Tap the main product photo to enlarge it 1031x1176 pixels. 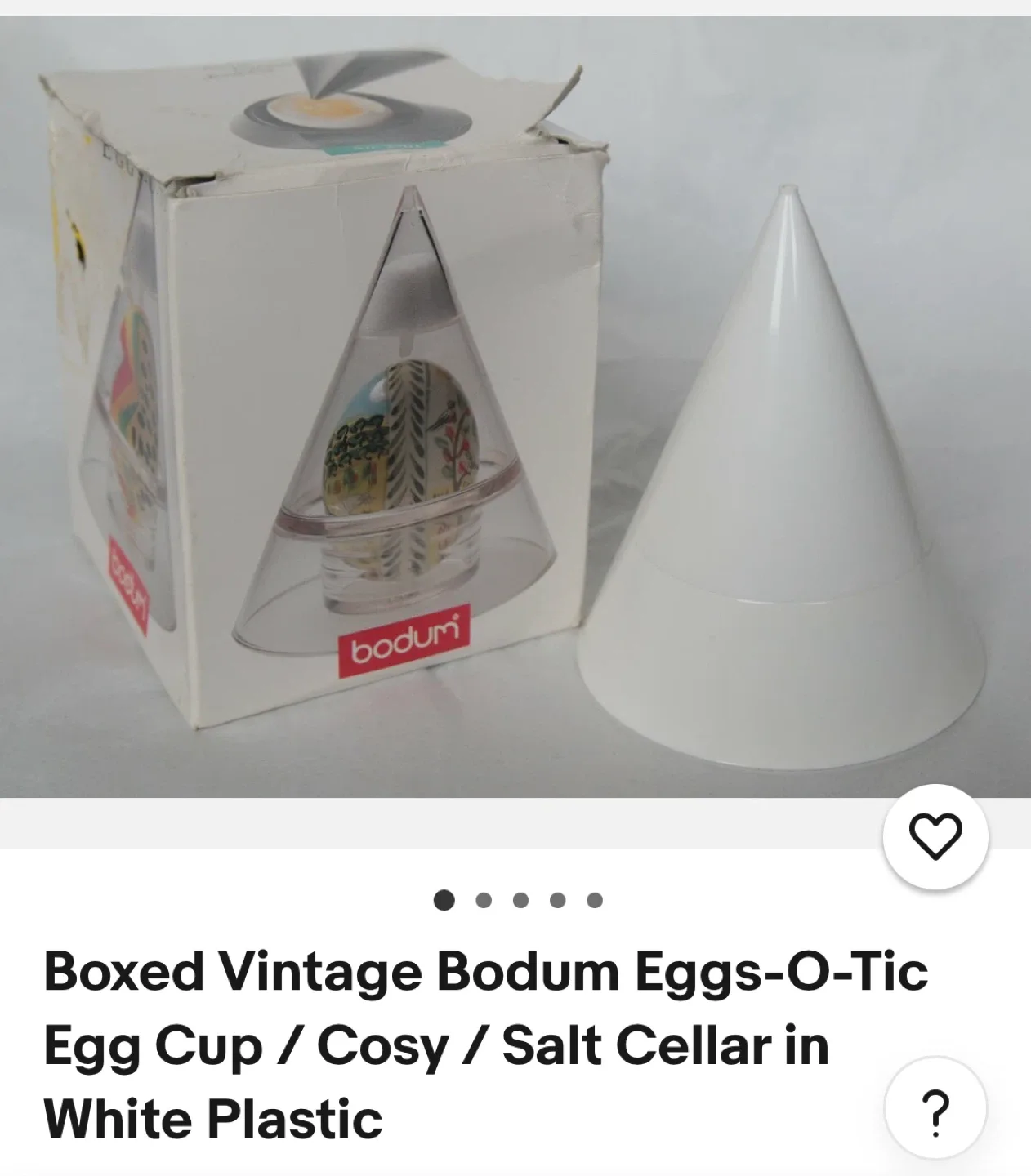pos(515,400)
